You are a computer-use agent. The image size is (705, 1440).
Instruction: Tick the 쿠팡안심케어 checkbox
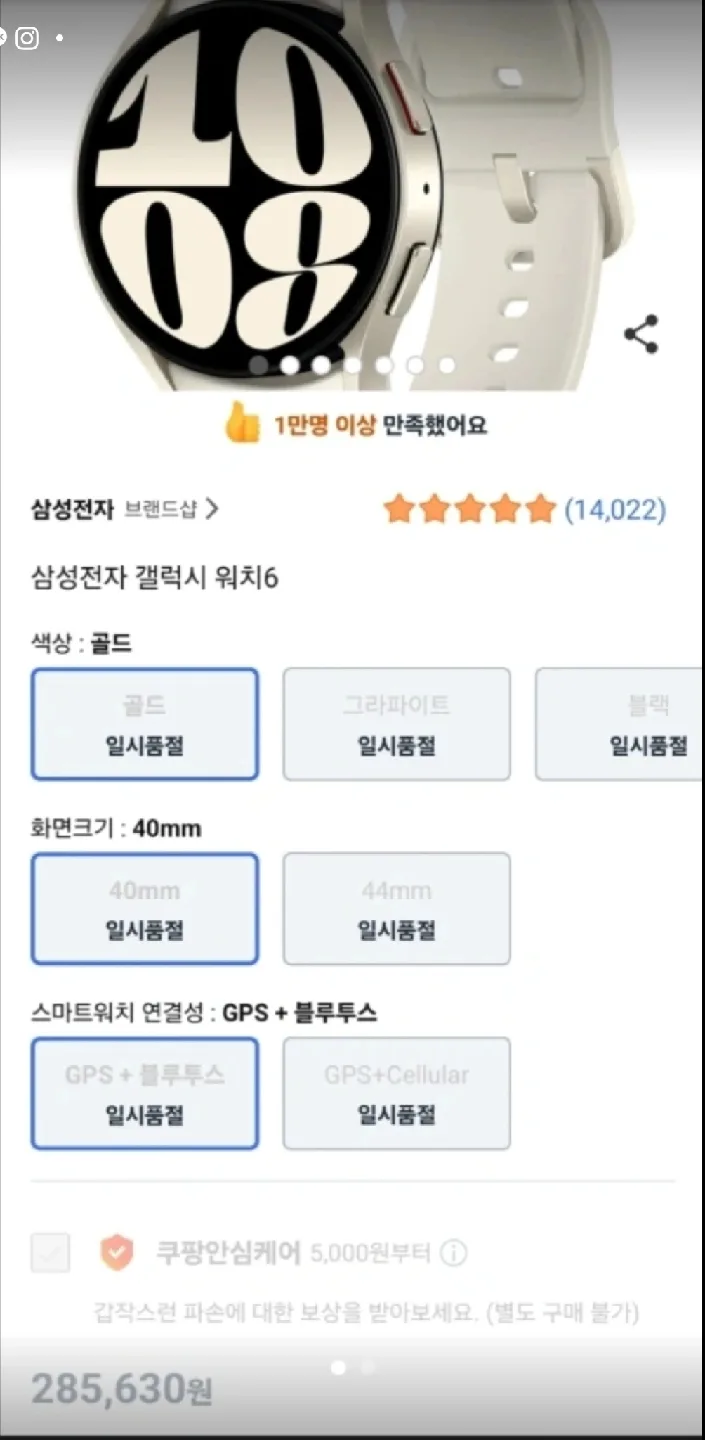click(50, 1252)
